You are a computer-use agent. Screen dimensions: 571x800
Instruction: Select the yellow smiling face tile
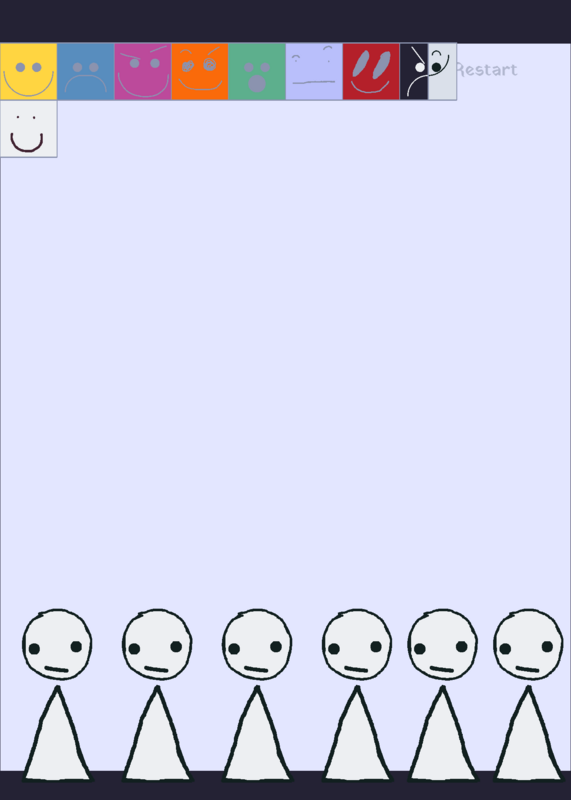point(29,71)
